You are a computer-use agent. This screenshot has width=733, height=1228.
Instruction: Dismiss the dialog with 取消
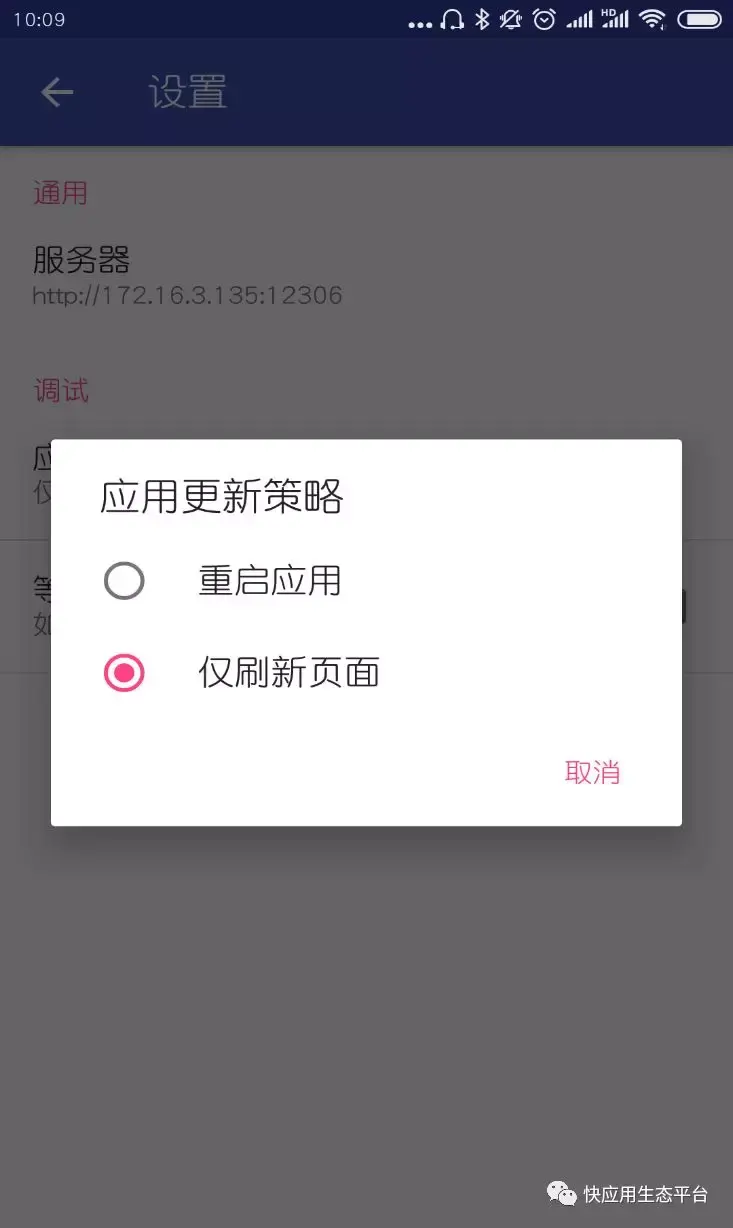click(592, 772)
